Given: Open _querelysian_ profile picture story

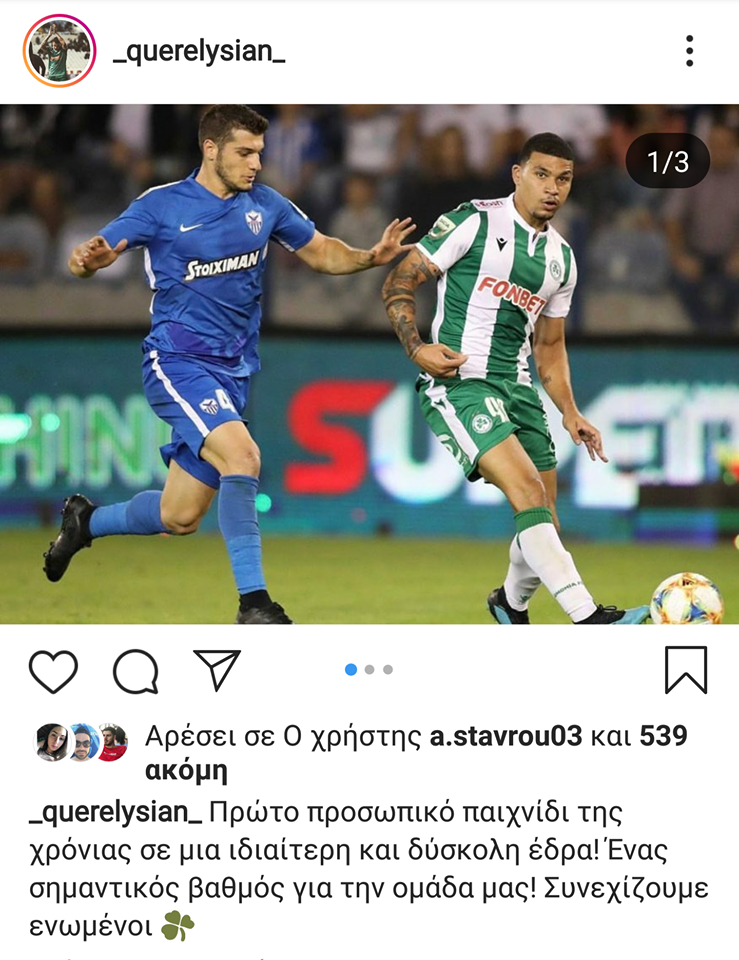Looking at the screenshot, I should (x=59, y=51).
